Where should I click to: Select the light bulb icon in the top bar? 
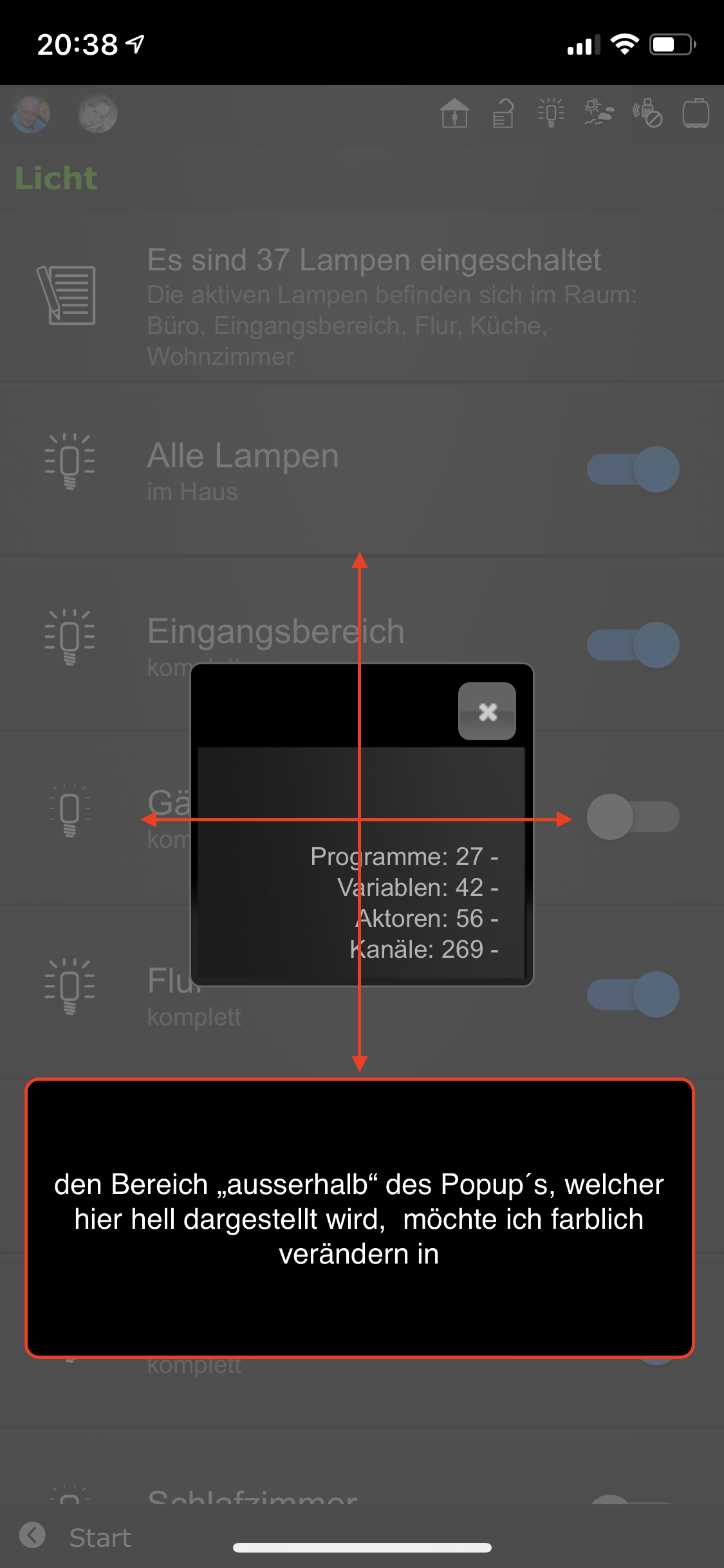coord(551,114)
